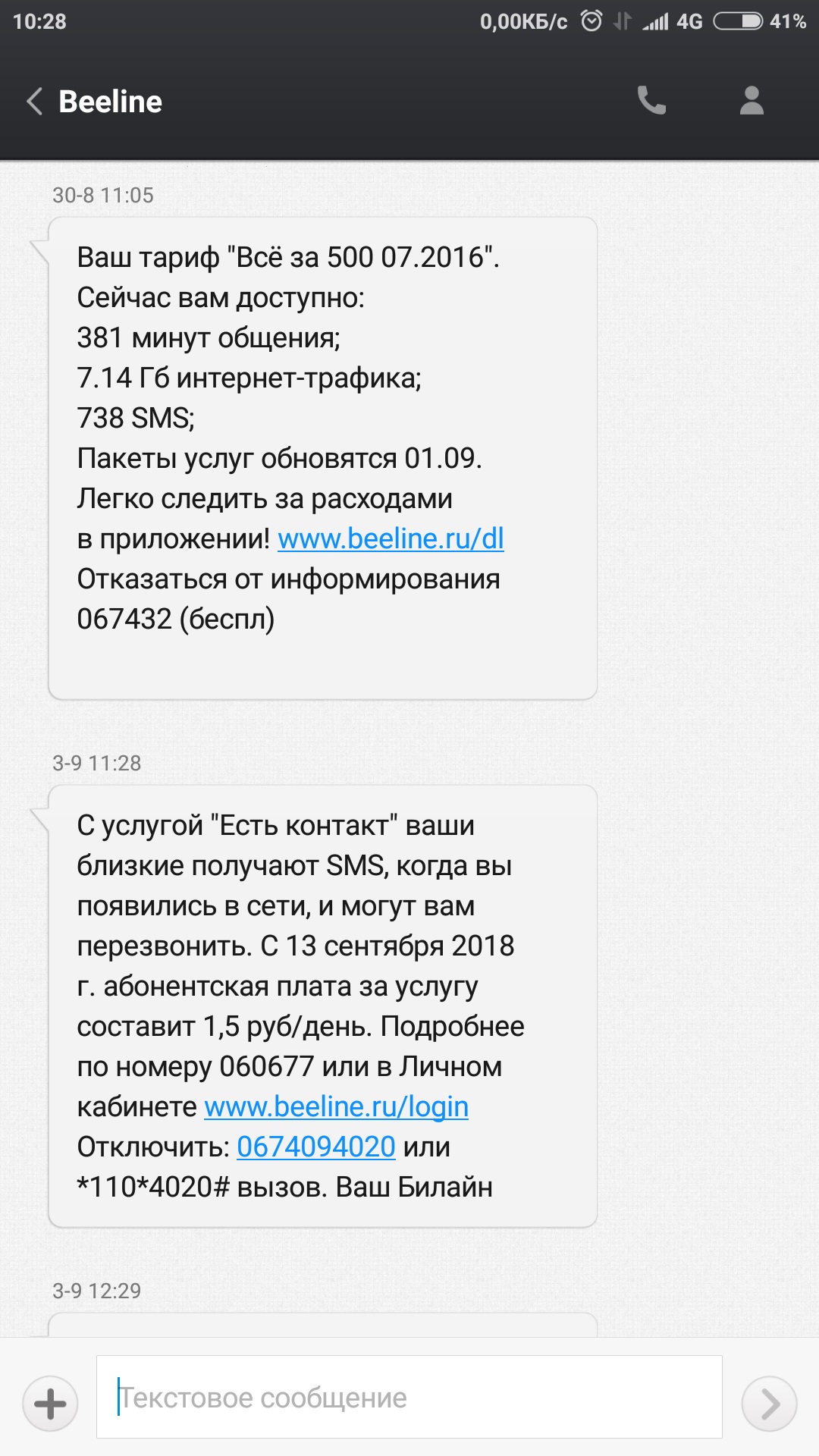The height and width of the screenshot is (1456, 819).
Task: Open the attachment plus button
Action: point(51,1403)
